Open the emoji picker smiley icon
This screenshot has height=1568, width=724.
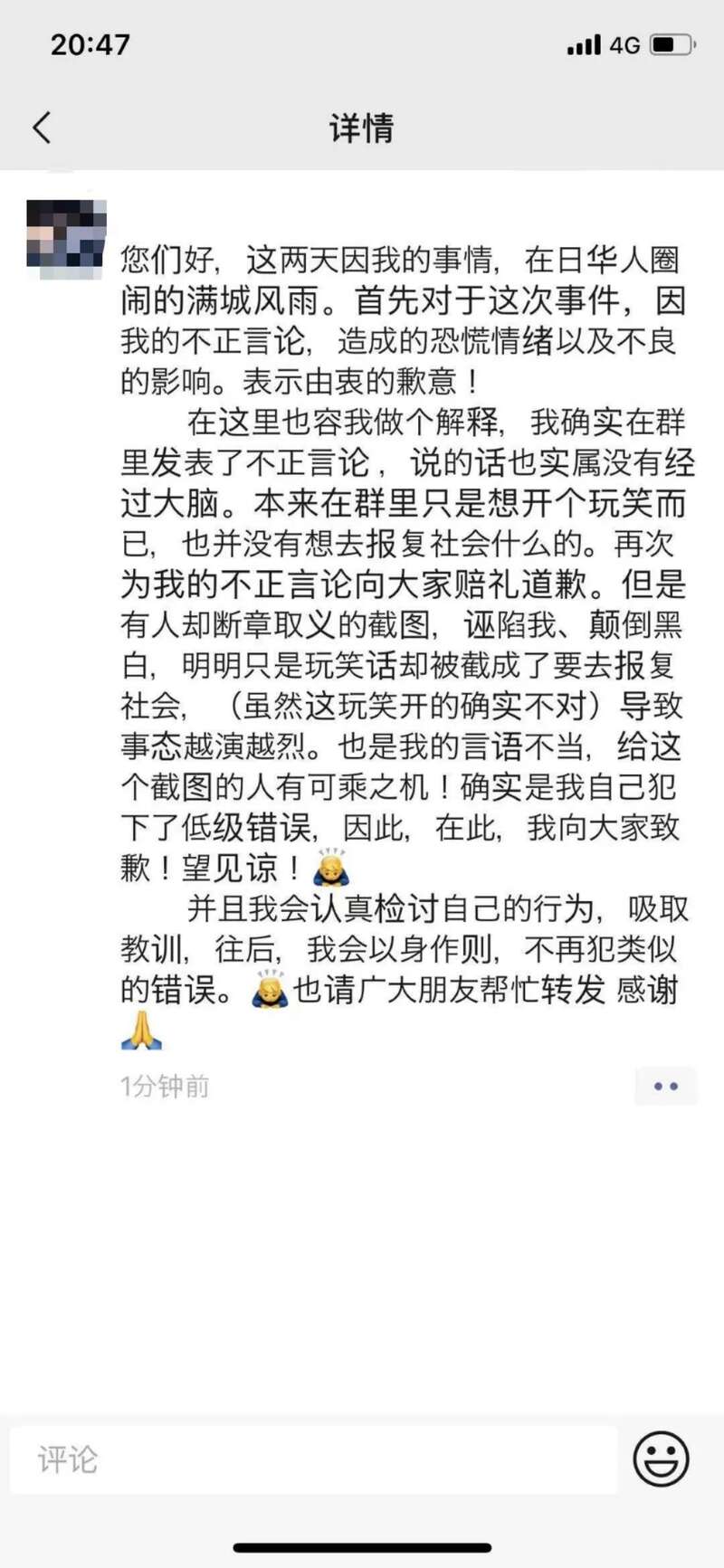click(x=661, y=1459)
